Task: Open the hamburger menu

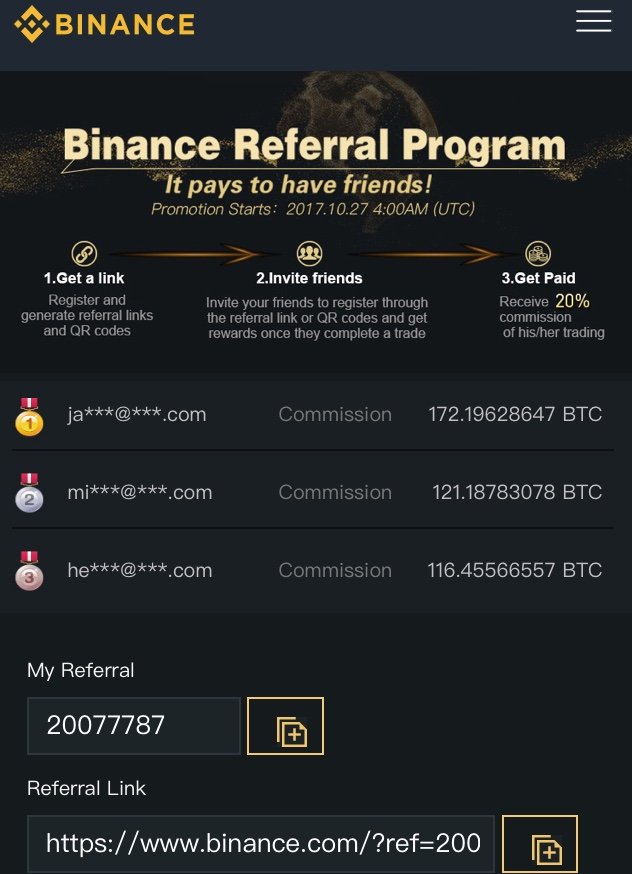Action: [x=593, y=21]
